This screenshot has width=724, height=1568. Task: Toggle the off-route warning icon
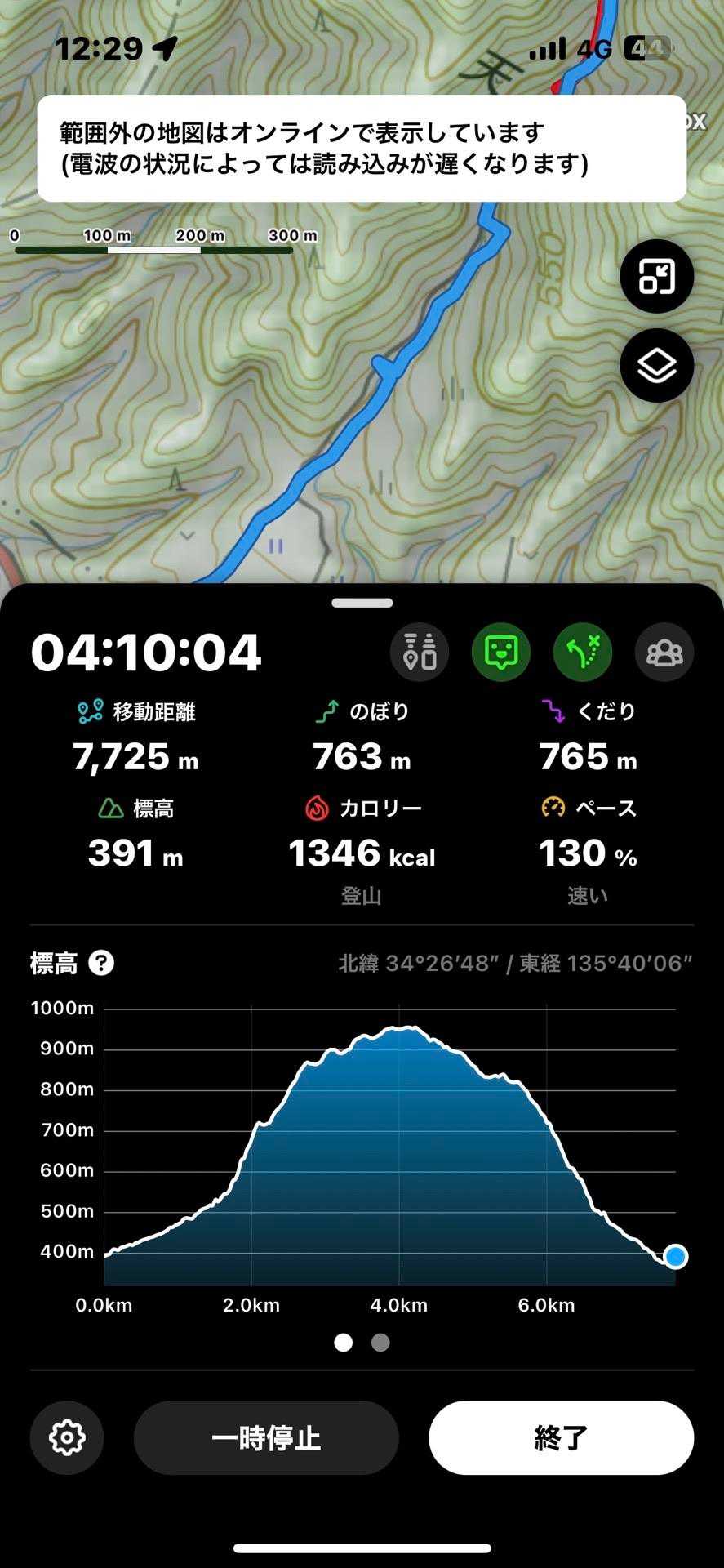[583, 652]
